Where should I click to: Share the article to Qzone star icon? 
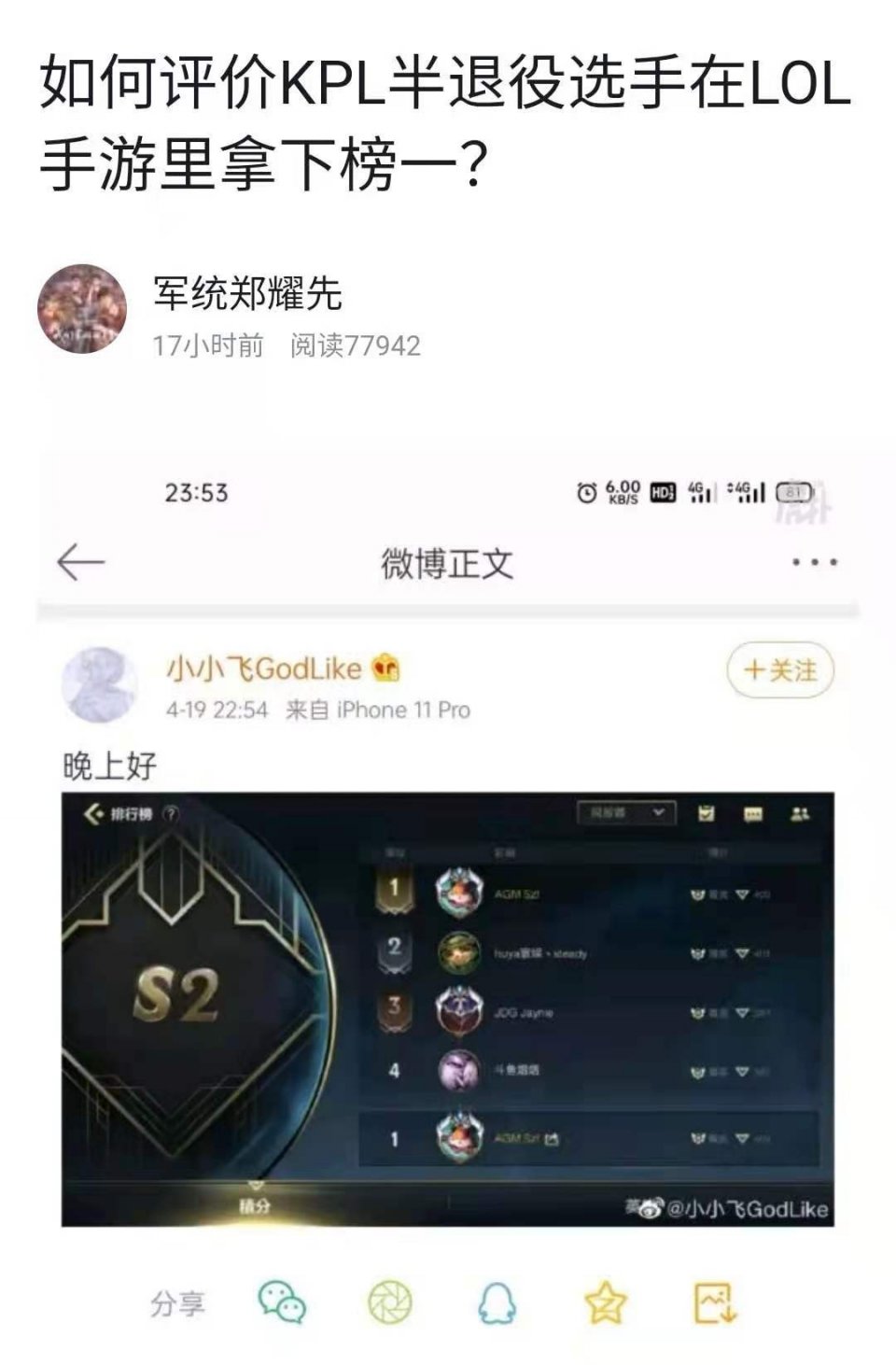pos(605,1302)
